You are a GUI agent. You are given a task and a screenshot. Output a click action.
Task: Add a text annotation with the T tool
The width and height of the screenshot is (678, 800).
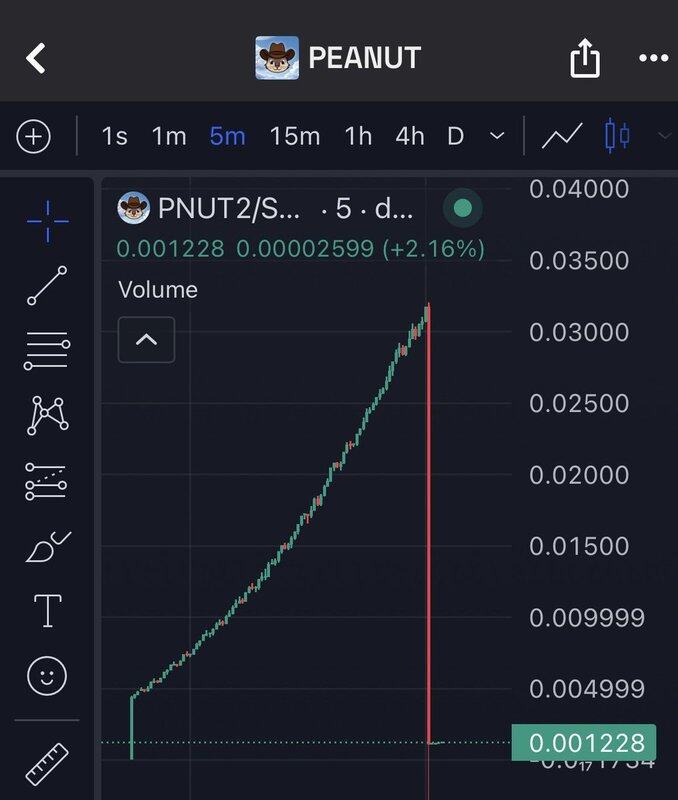pyautogui.click(x=47, y=611)
